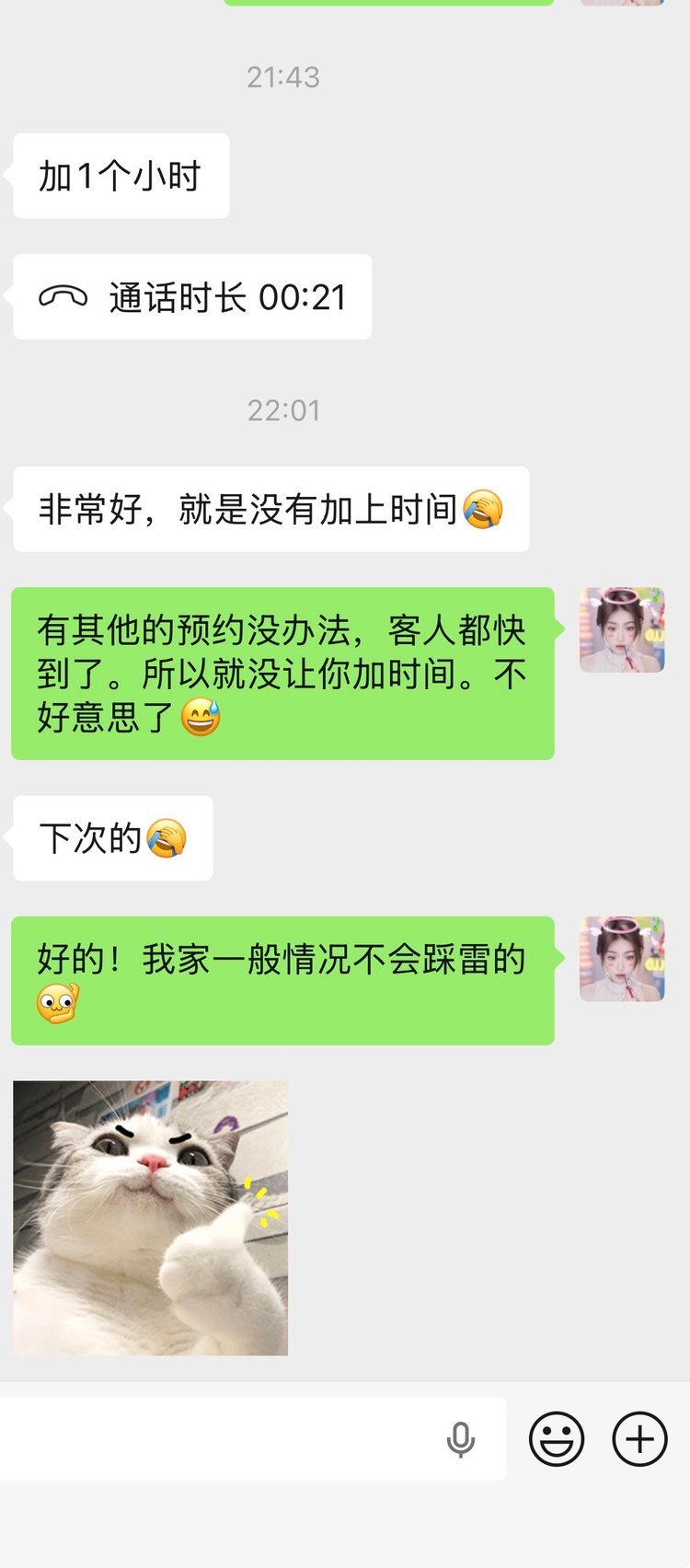
Task: Open sender avatar beside 好的！我家 message
Action: tap(622, 959)
